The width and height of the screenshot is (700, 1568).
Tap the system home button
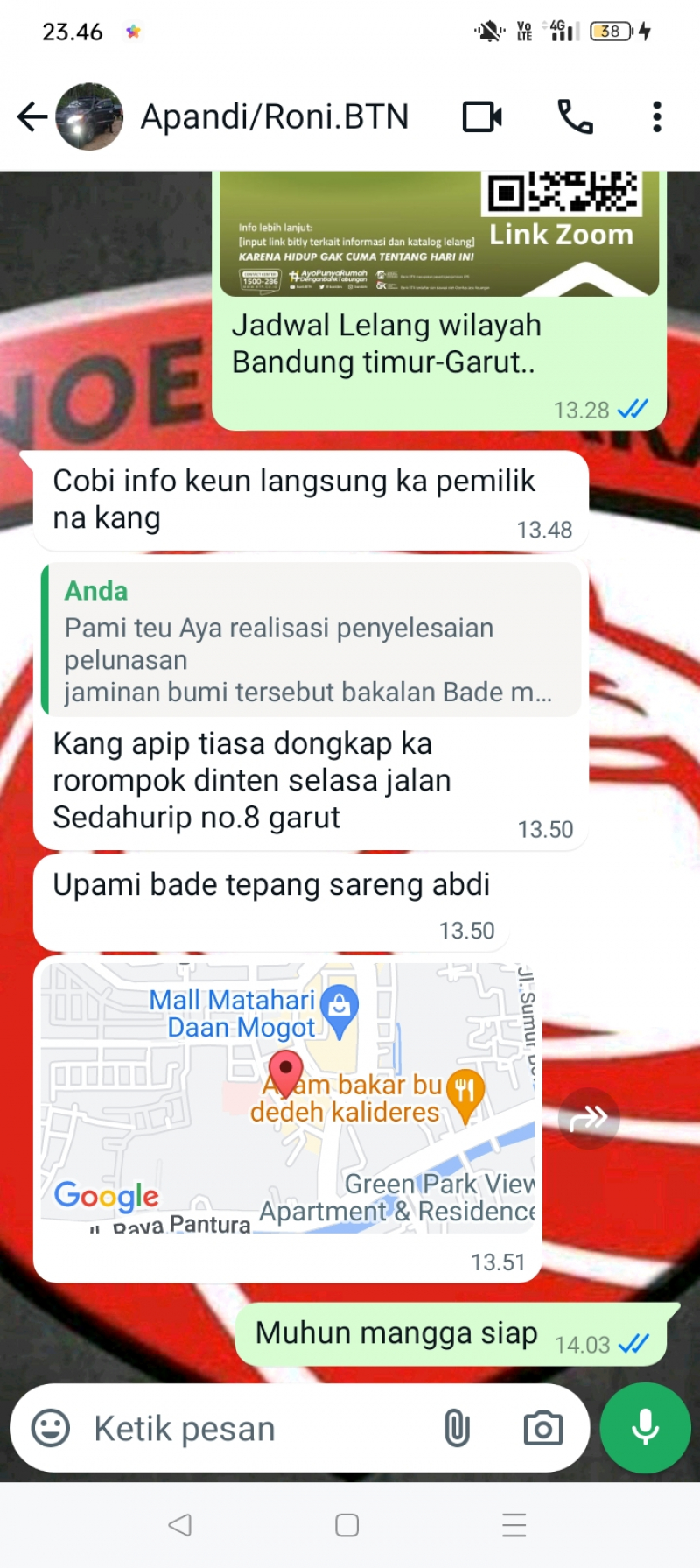point(347,1525)
